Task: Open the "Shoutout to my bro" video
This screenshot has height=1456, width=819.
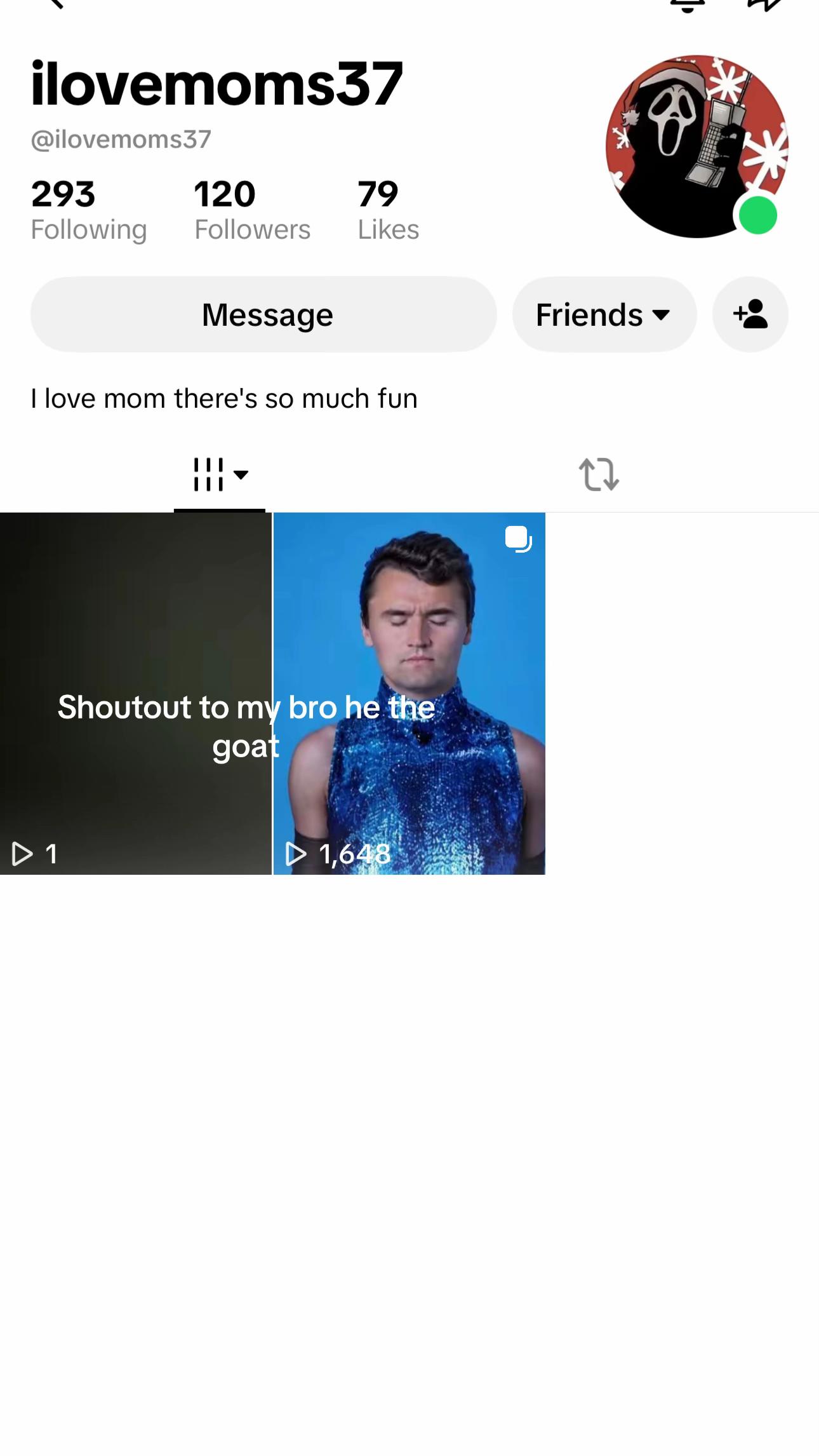Action: pos(136,694)
